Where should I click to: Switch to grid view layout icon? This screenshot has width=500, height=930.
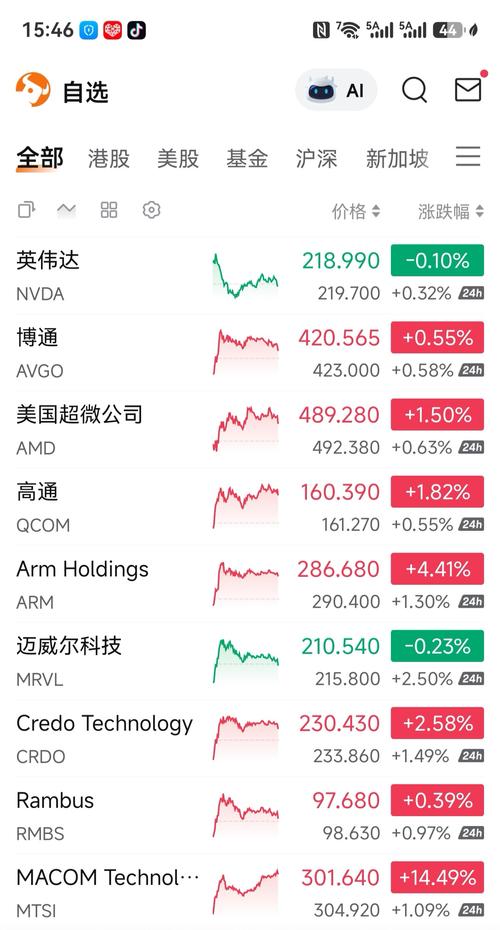tap(109, 209)
